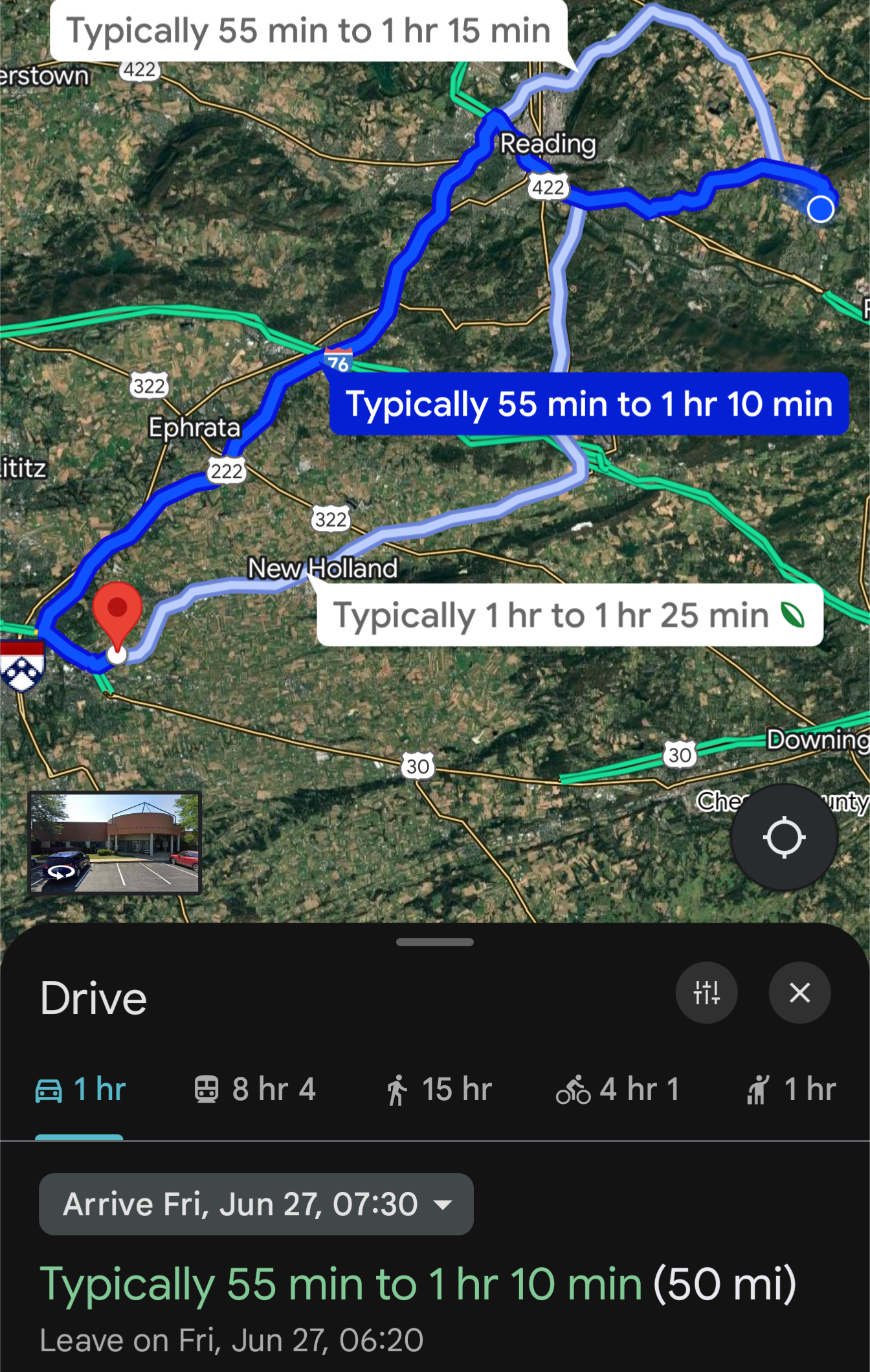The width and height of the screenshot is (870, 1372).
Task: Expand the directions panel handle
Action: 435,942
